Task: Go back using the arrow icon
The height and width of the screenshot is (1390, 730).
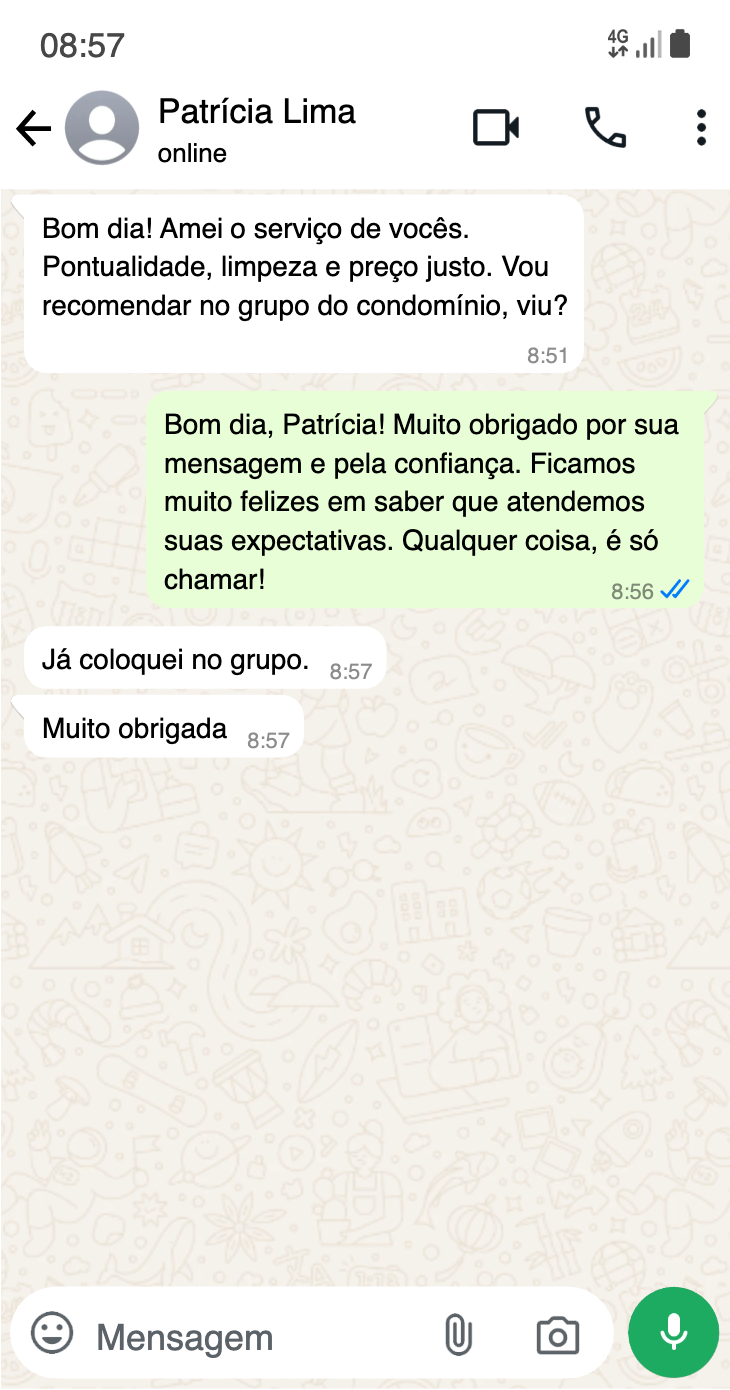Action: [x=34, y=128]
